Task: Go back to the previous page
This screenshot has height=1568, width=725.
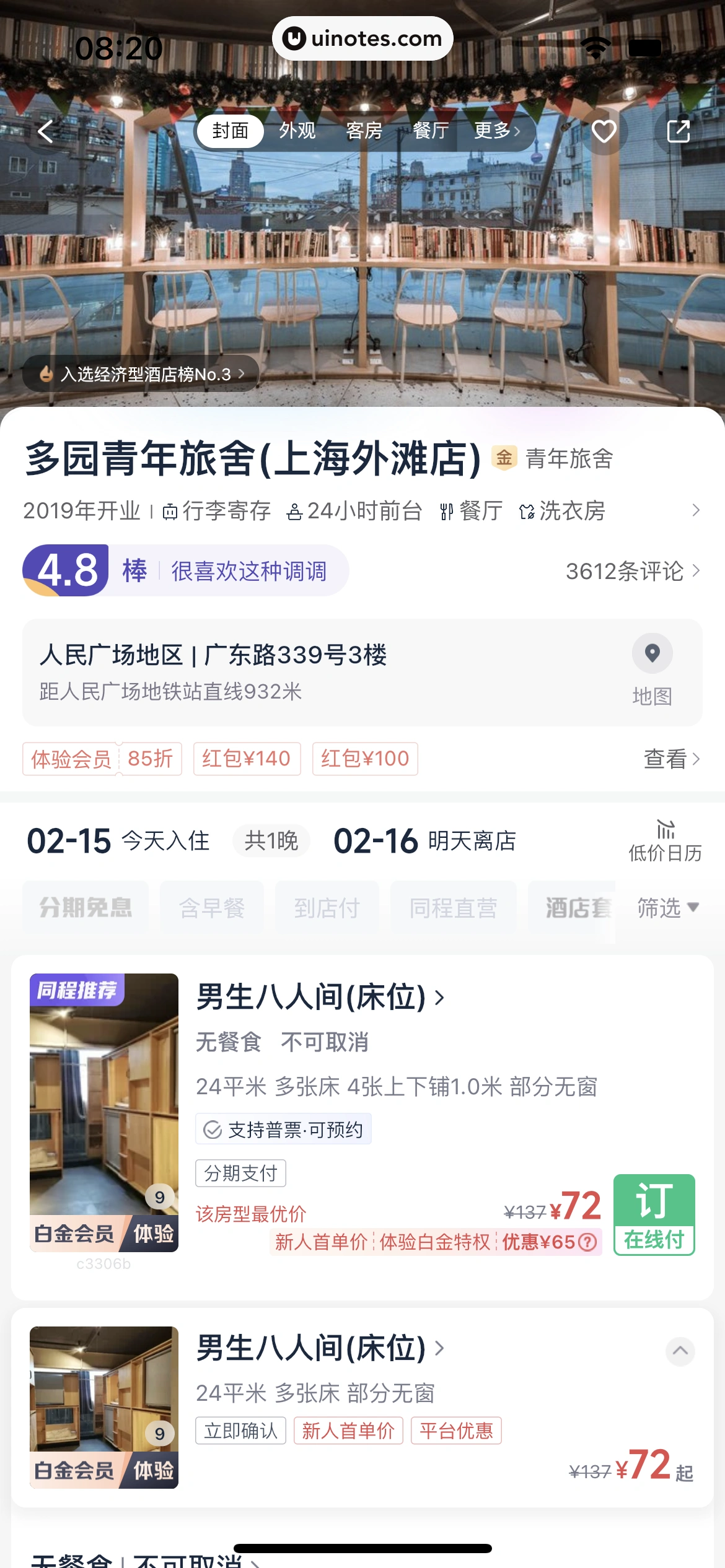Action: click(x=46, y=131)
